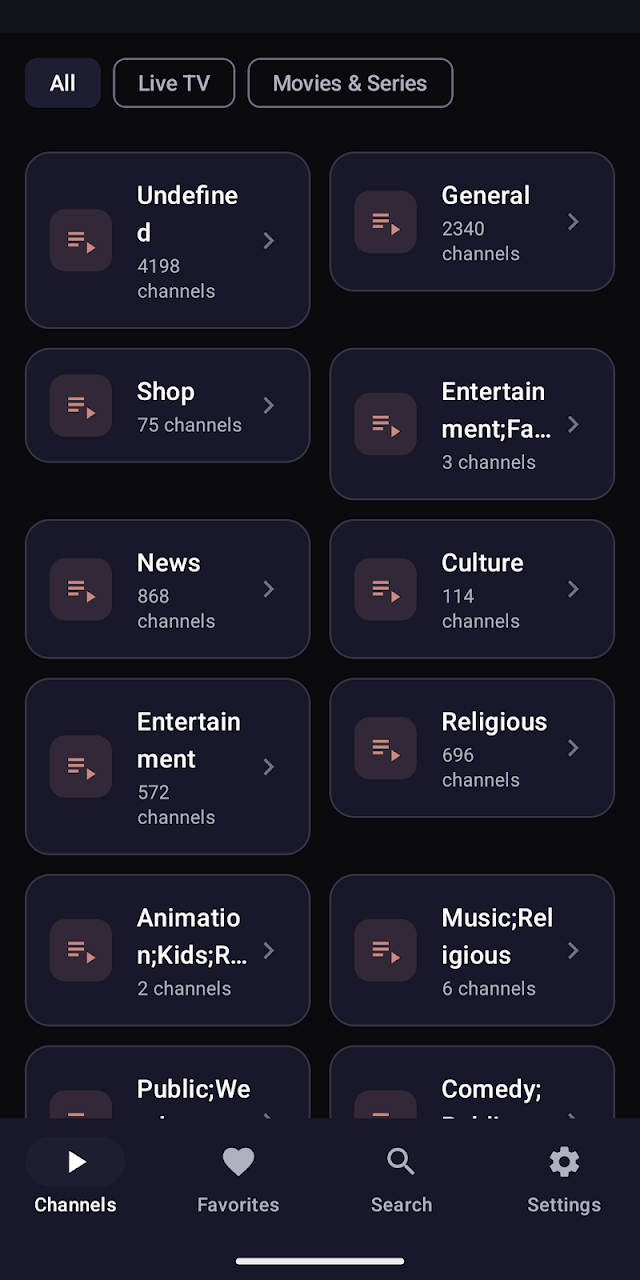Switch to the Channels tab

click(75, 1178)
